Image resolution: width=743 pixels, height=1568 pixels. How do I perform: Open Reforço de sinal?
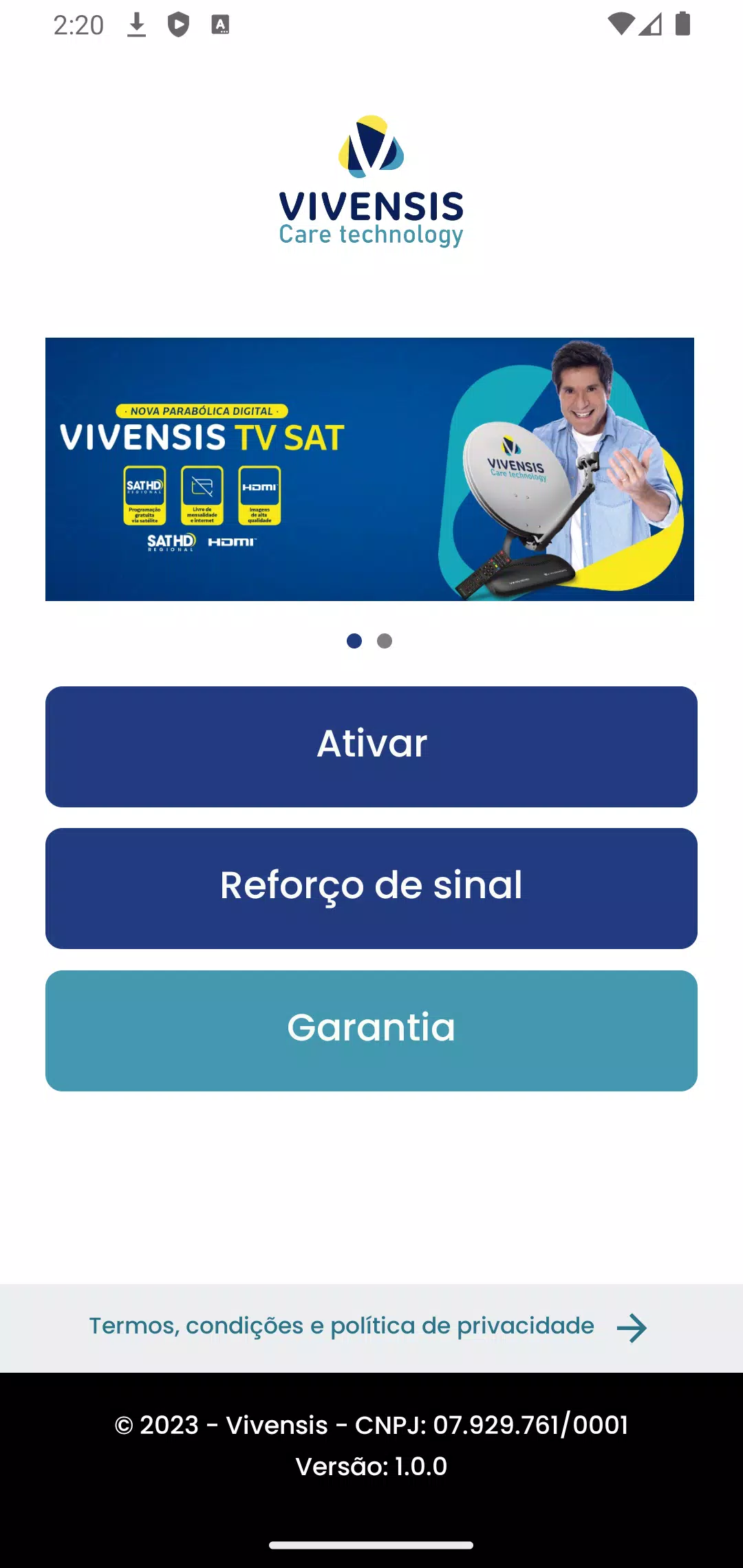(371, 888)
